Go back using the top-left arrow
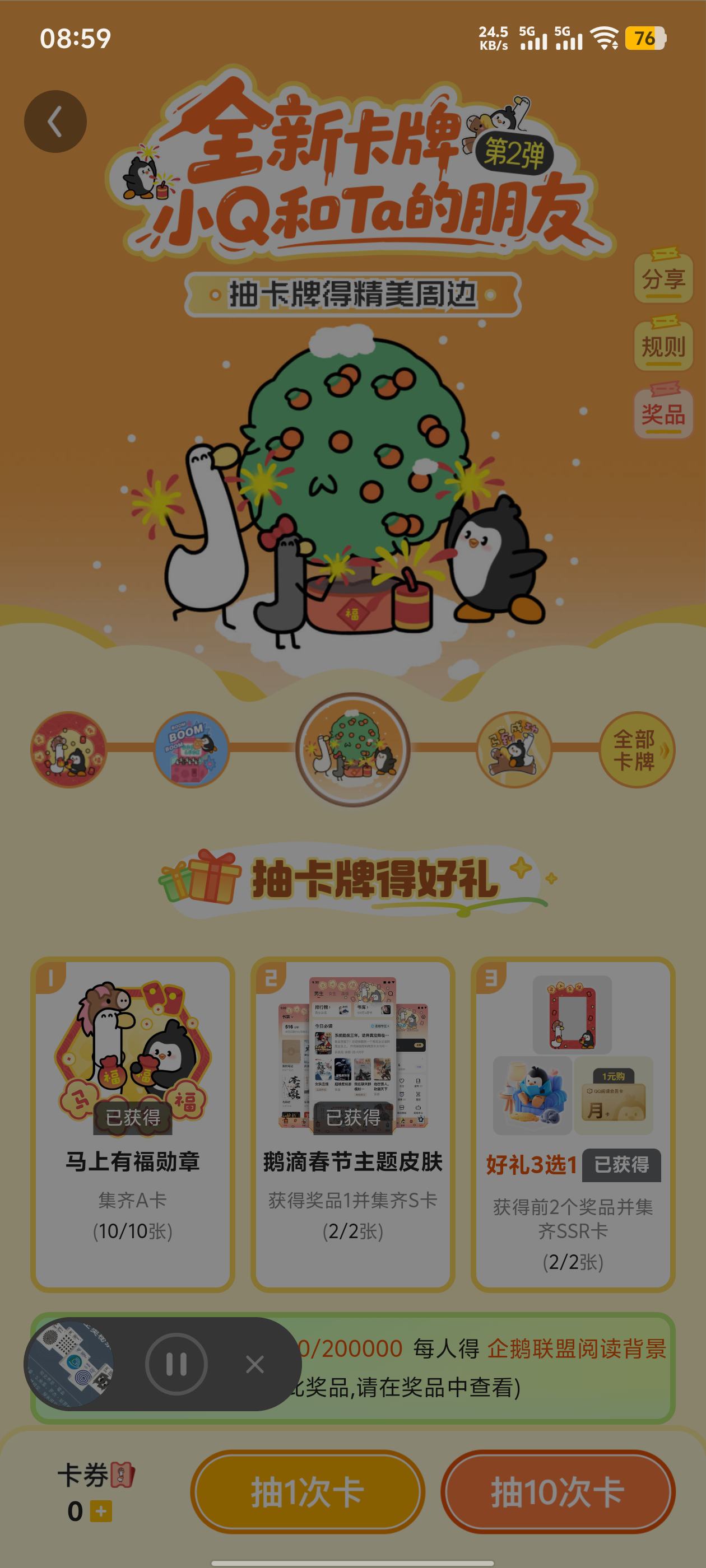The image size is (706, 1568). click(55, 121)
